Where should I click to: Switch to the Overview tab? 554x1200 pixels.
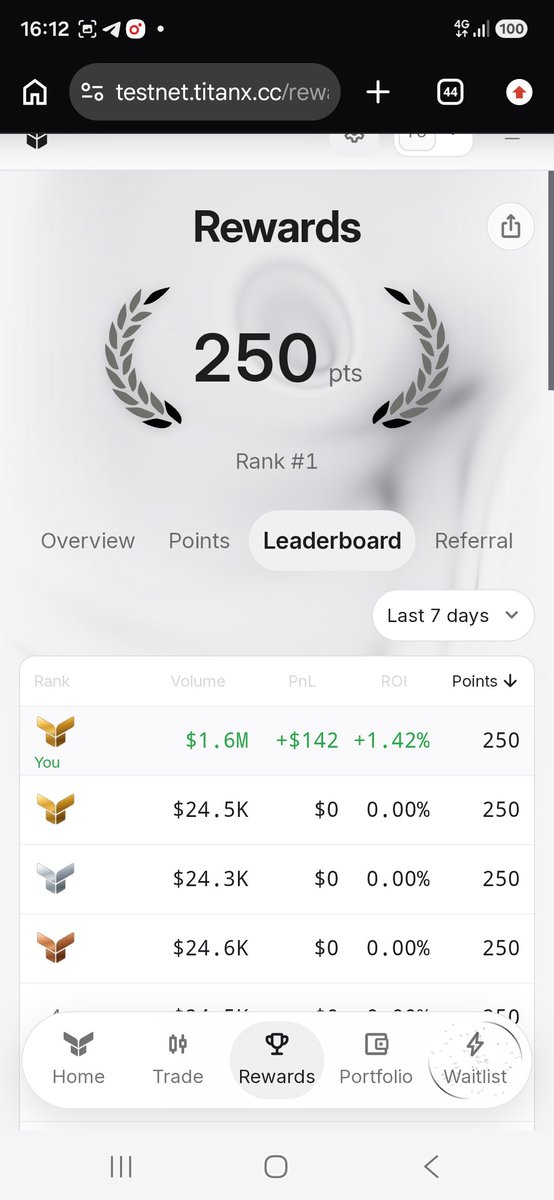tap(88, 541)
